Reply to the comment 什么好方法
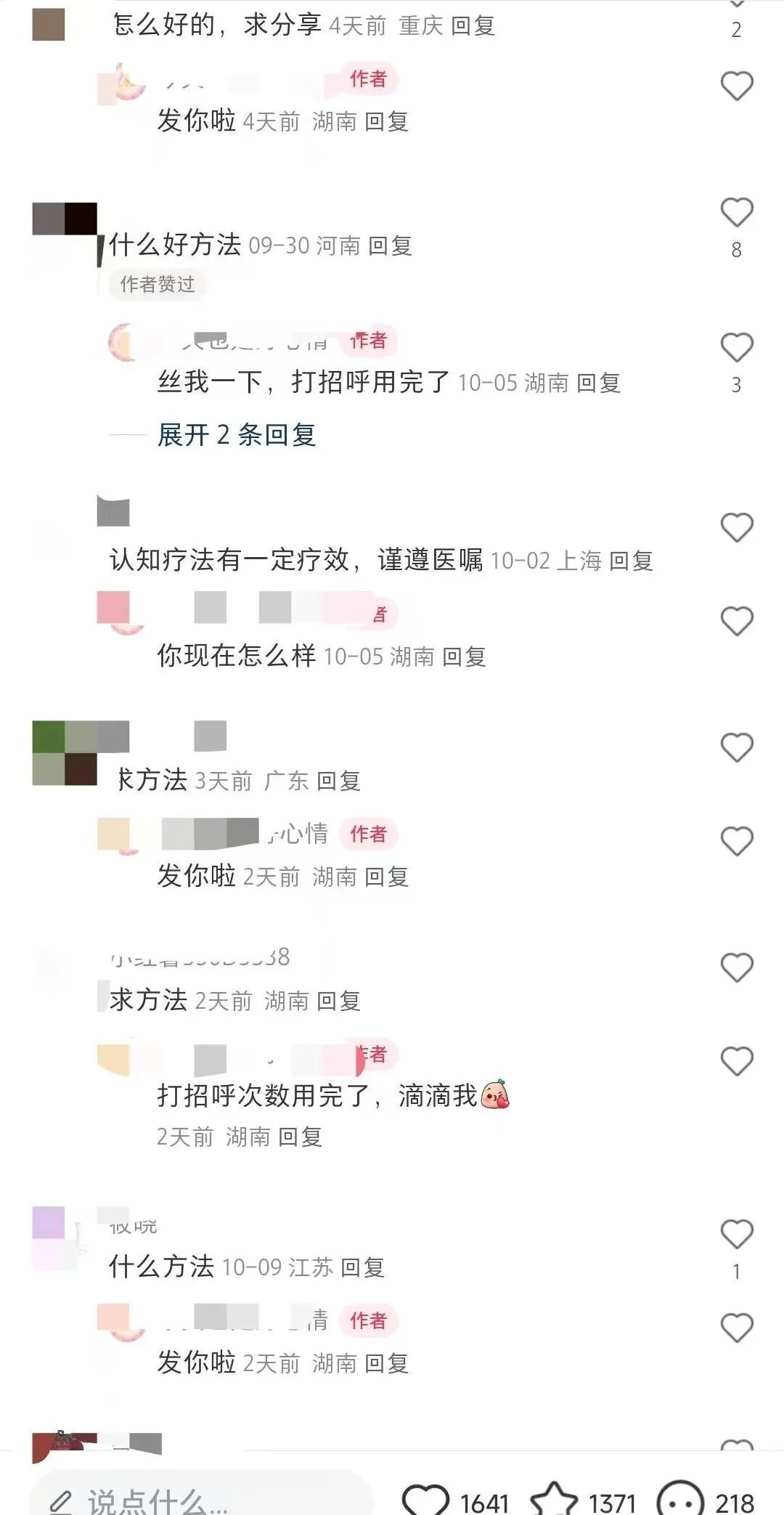 (x=390, y=246)
